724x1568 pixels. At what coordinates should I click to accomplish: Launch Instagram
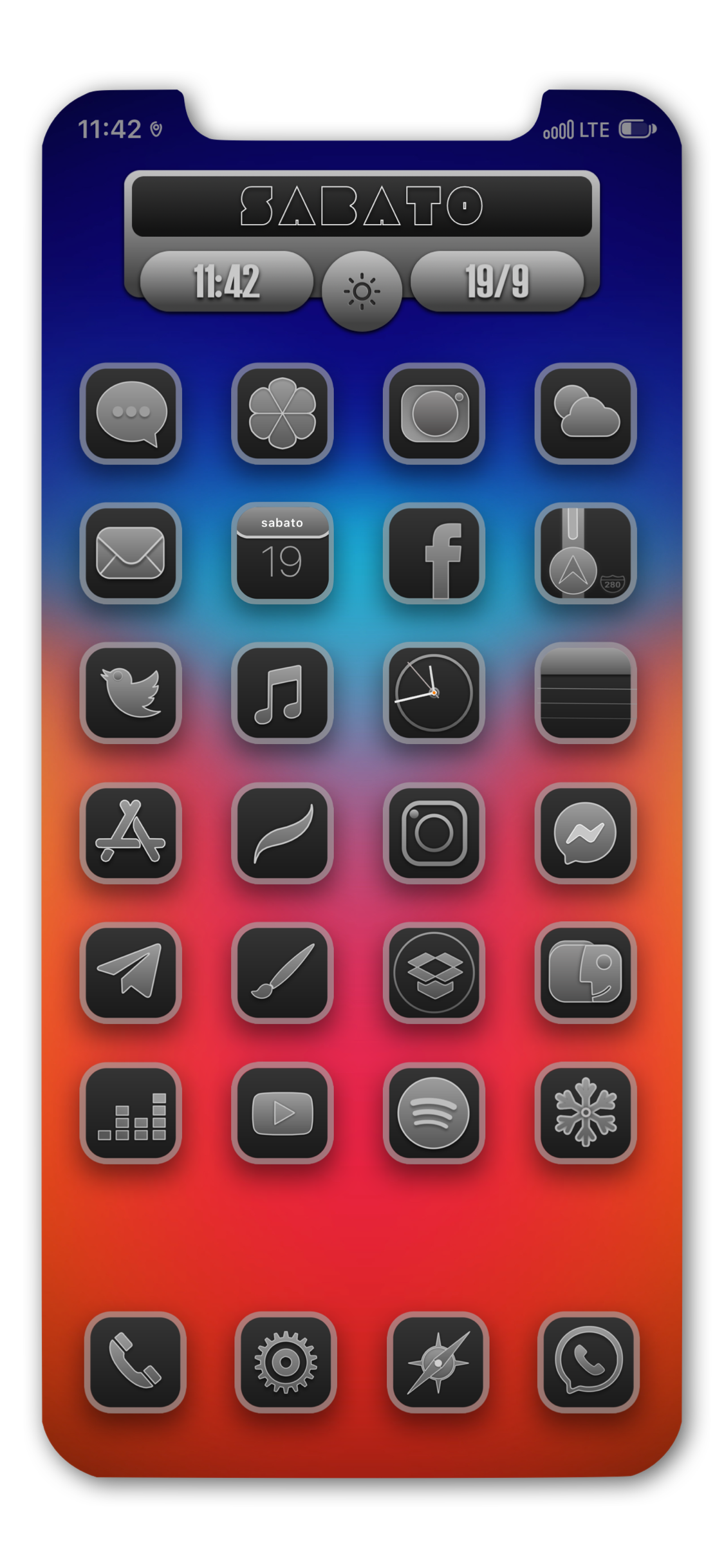(x=434, y=833)
